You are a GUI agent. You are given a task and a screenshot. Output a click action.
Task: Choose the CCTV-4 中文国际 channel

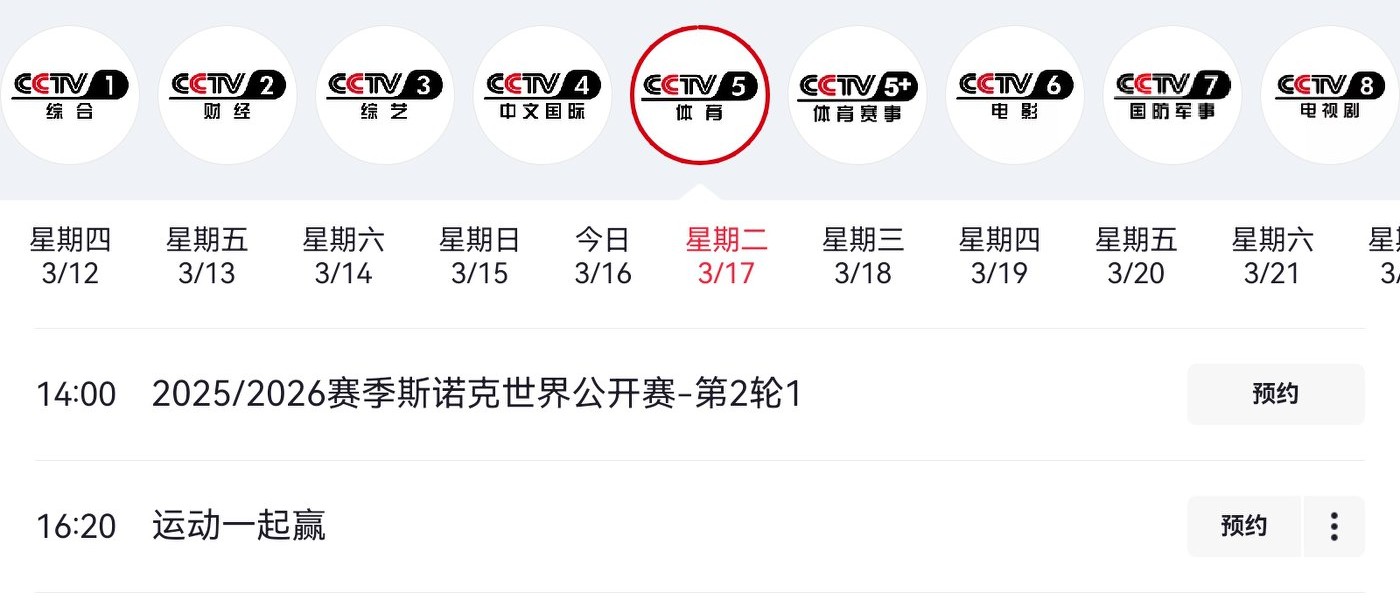point(542,96)
